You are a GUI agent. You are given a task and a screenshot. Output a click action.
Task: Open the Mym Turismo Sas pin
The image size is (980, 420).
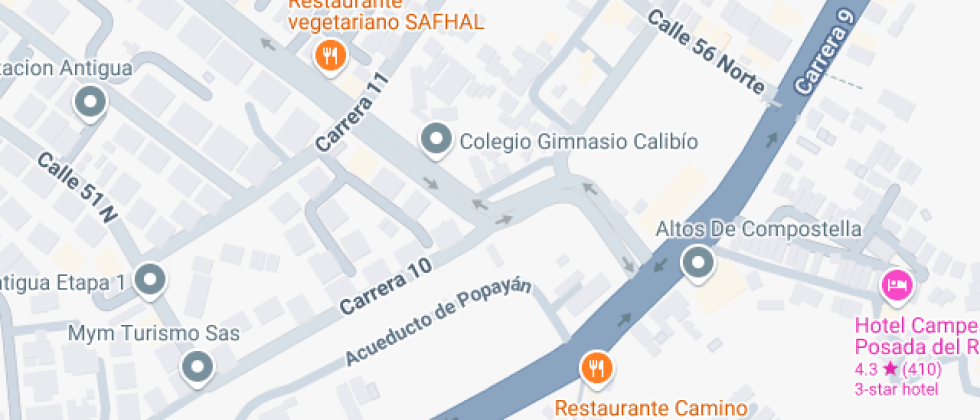click(x=196, y=368)
